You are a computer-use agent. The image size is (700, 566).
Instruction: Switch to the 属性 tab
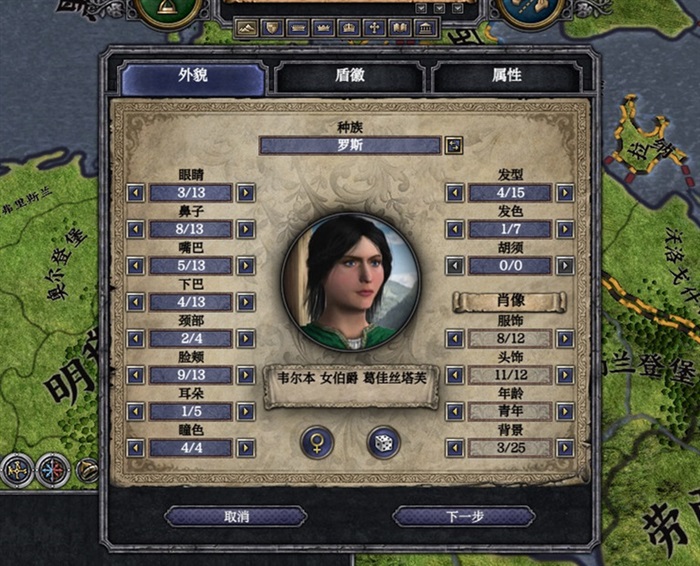point(505,76)
